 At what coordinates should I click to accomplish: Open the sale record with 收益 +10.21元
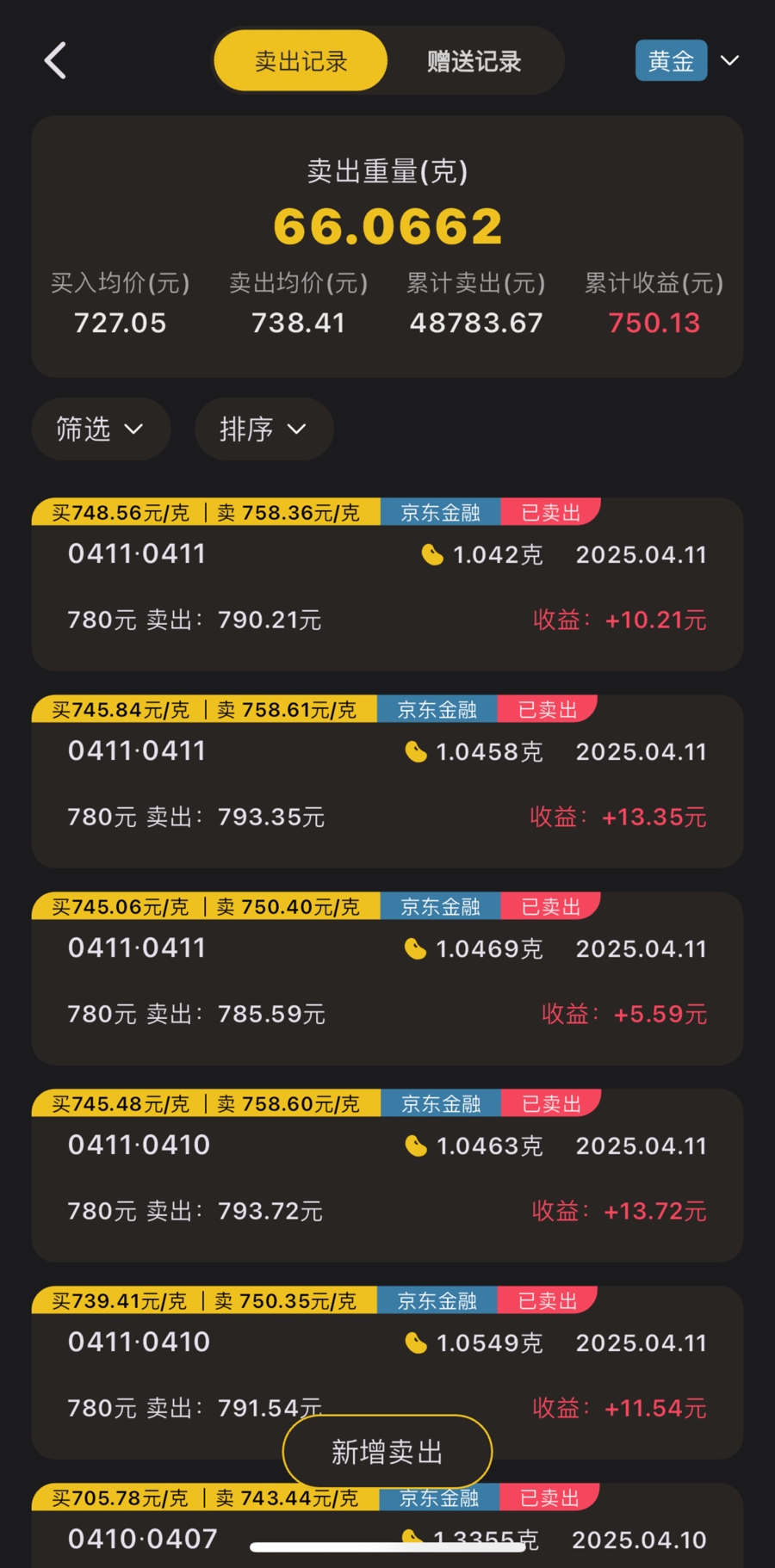point(387,584)
